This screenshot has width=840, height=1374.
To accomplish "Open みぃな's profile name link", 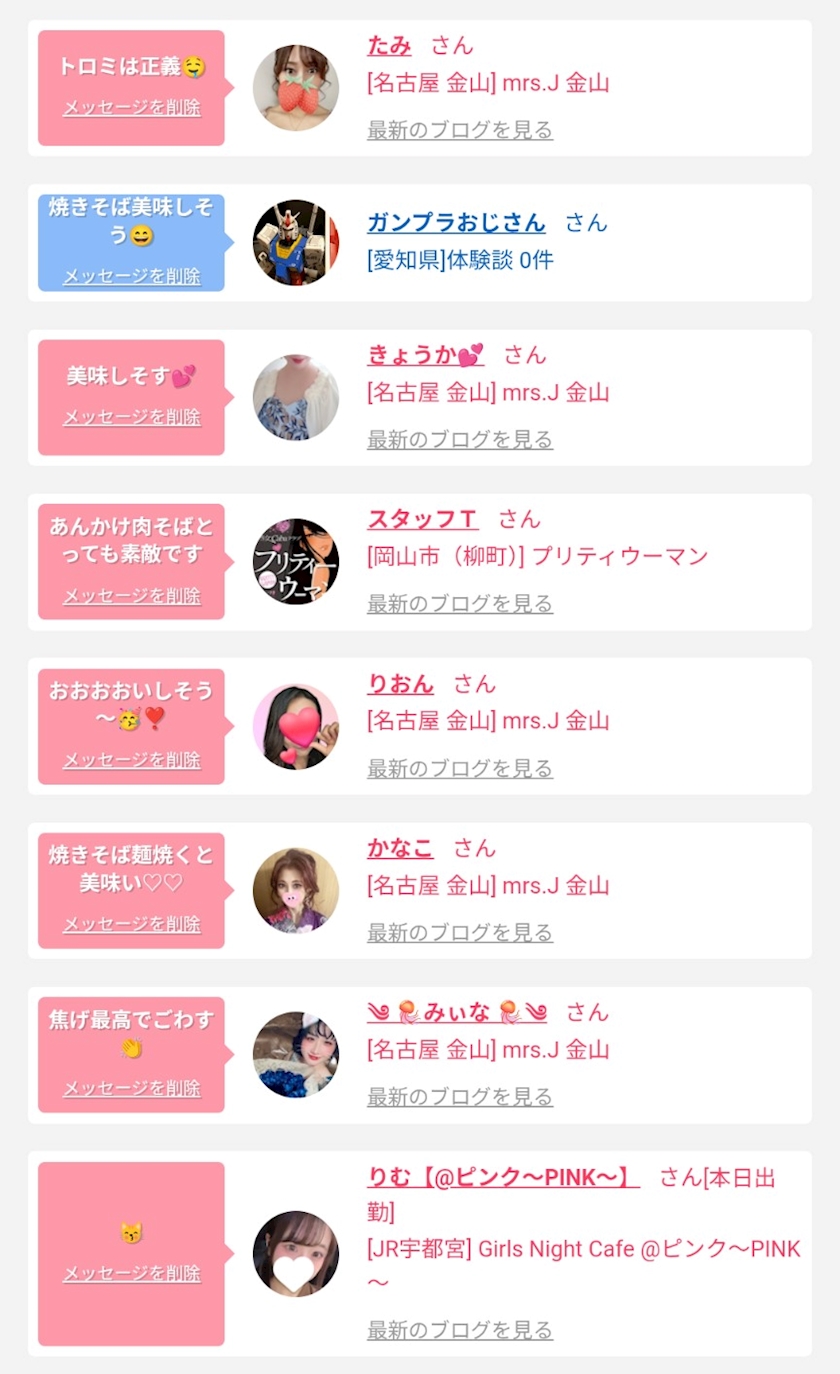I will coord(457,1012).
